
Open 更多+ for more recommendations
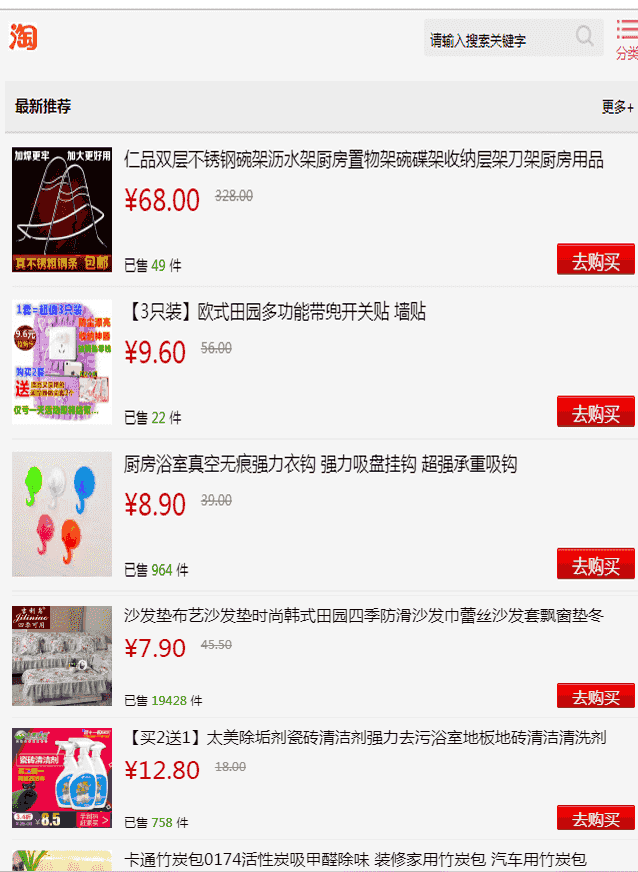[617, 107]
